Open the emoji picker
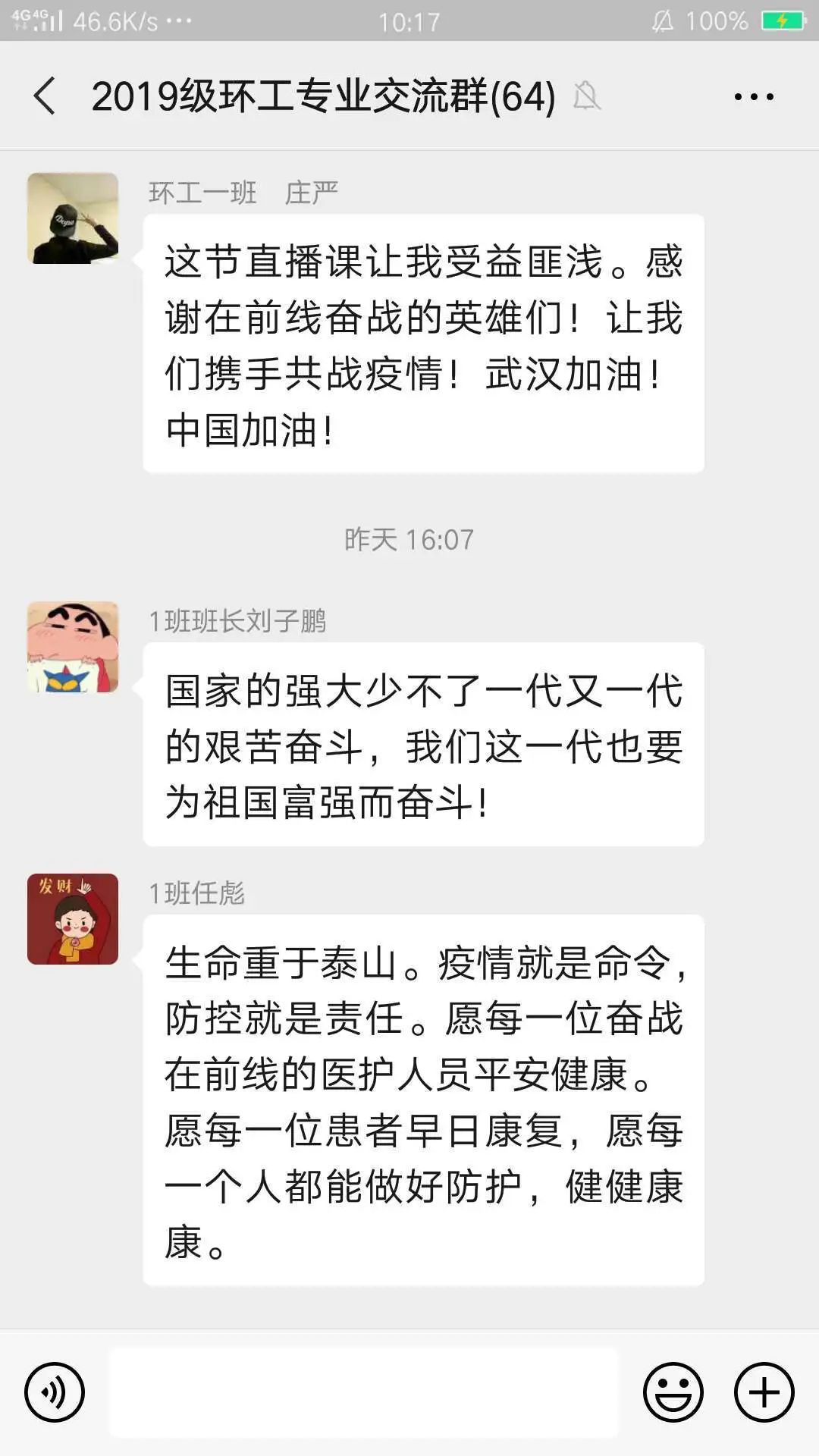The width and height of the screenshot is (819, 1456). 673,1392
